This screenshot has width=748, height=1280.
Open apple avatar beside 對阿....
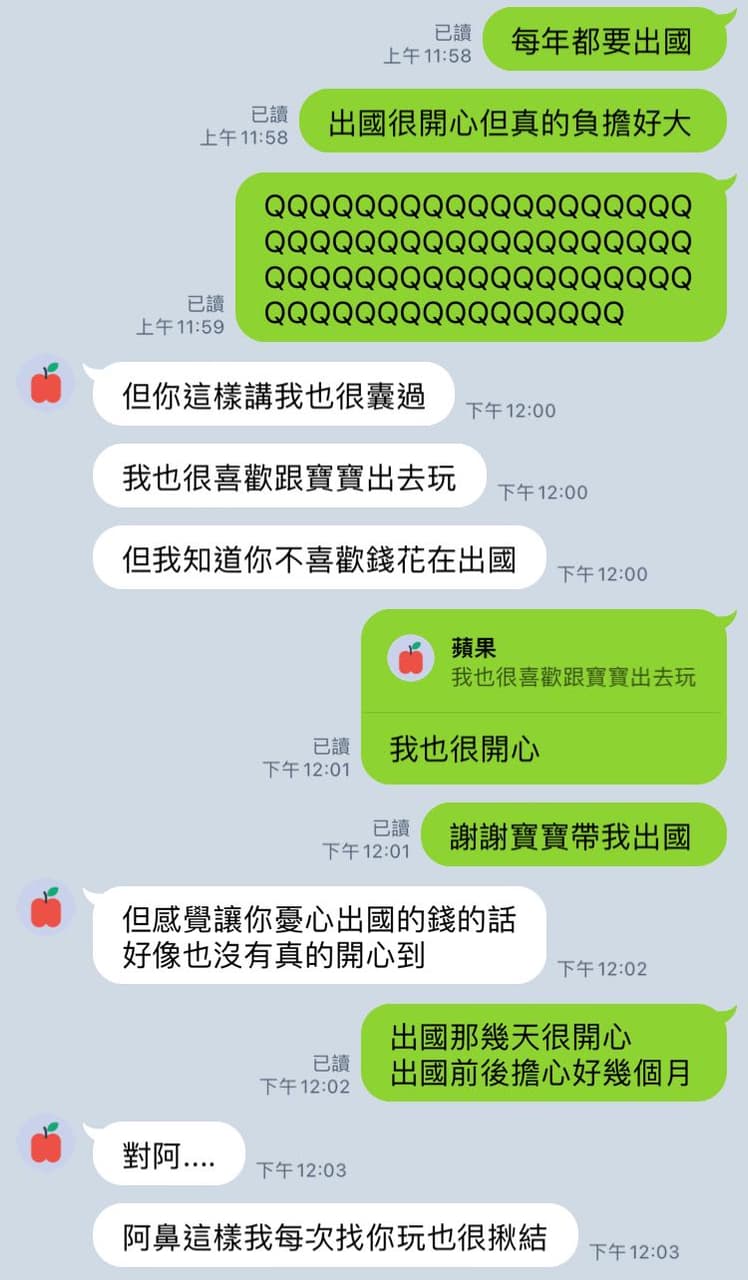coord(46,1142)
